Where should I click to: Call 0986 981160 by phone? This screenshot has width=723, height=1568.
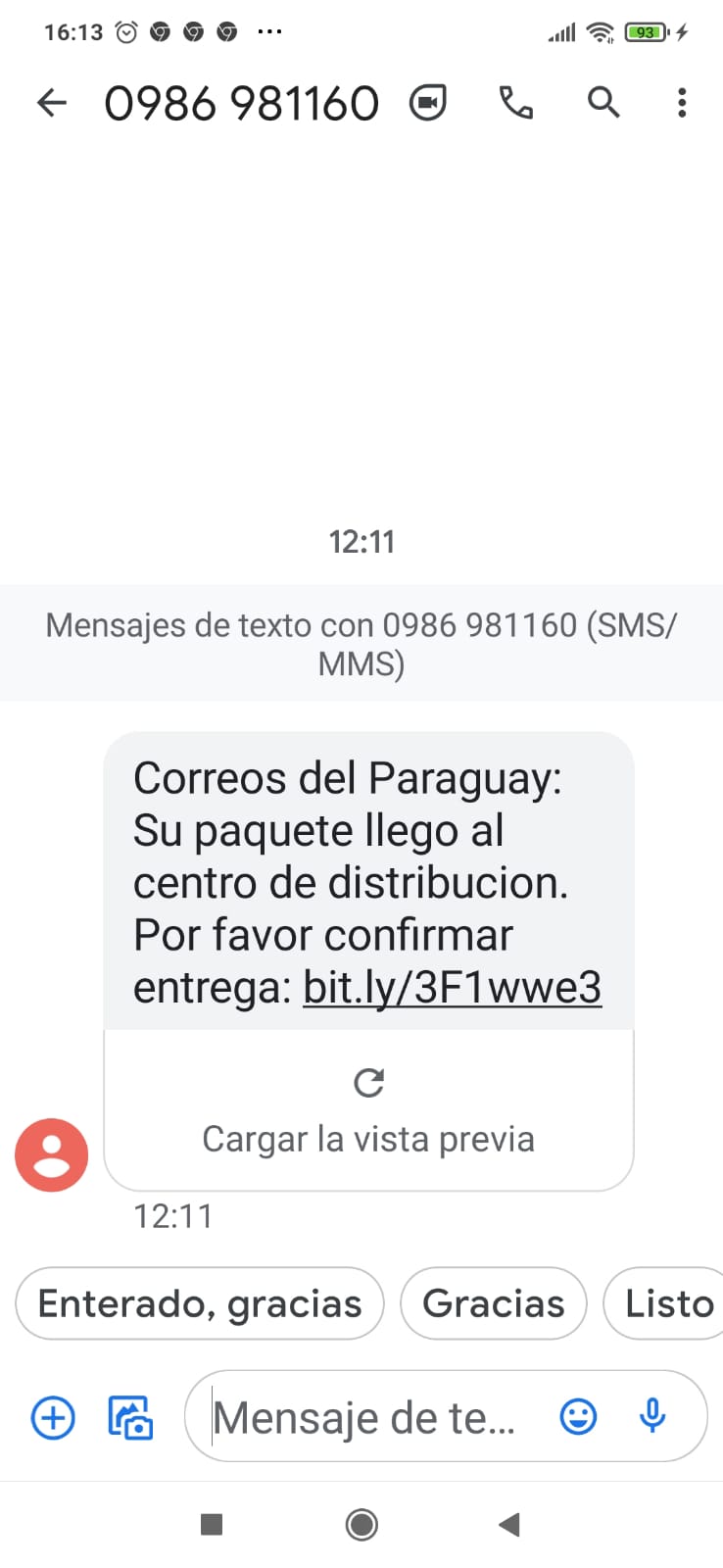click(x=516, y=103)
